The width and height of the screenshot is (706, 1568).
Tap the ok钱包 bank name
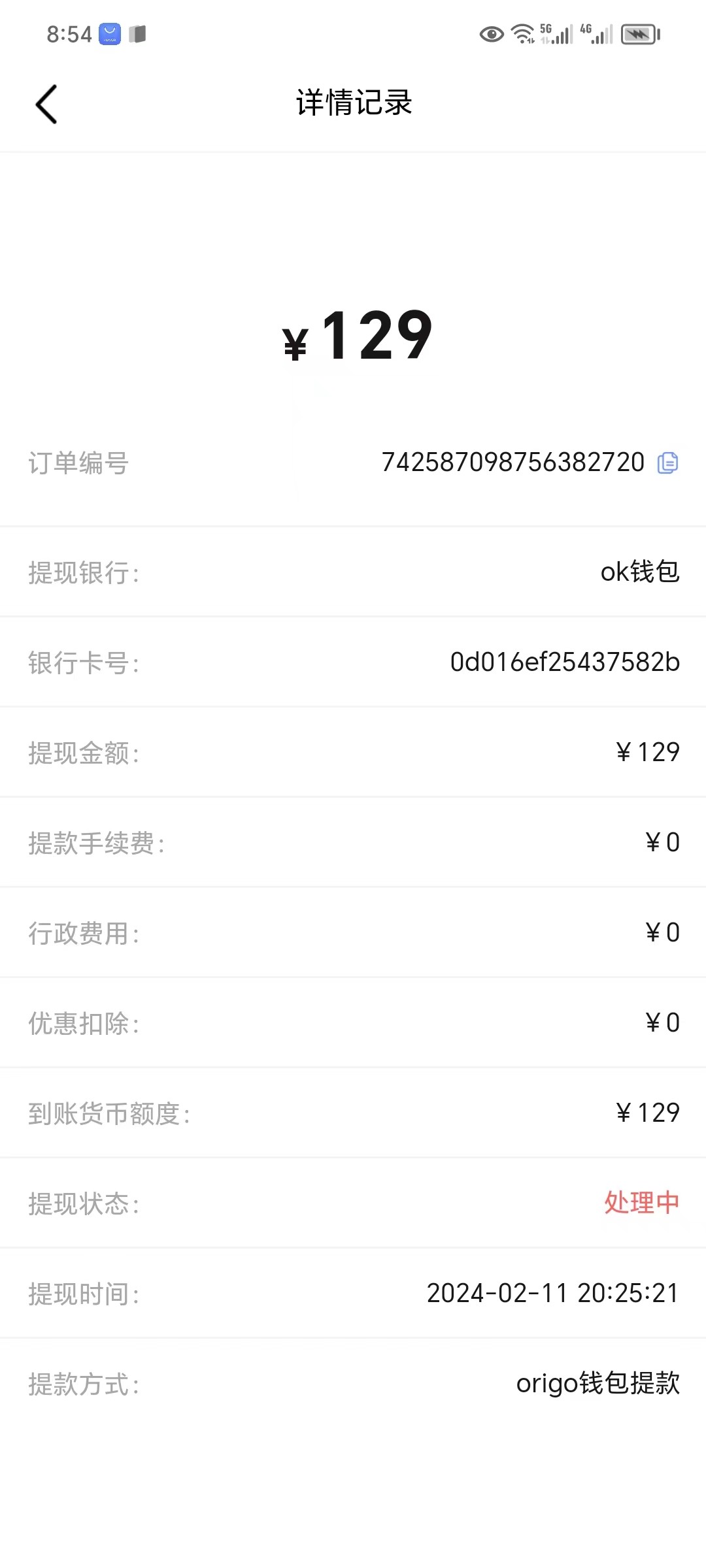[641, 573]
